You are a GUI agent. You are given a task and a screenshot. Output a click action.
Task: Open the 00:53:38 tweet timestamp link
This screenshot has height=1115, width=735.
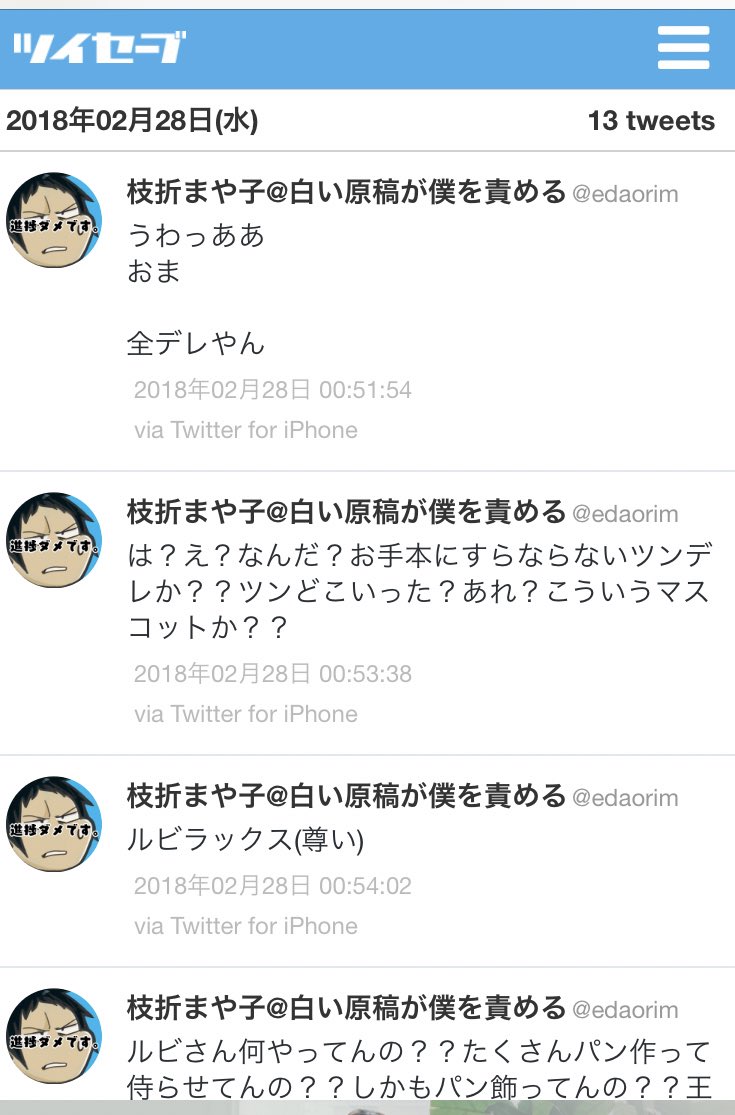point(272,674)
